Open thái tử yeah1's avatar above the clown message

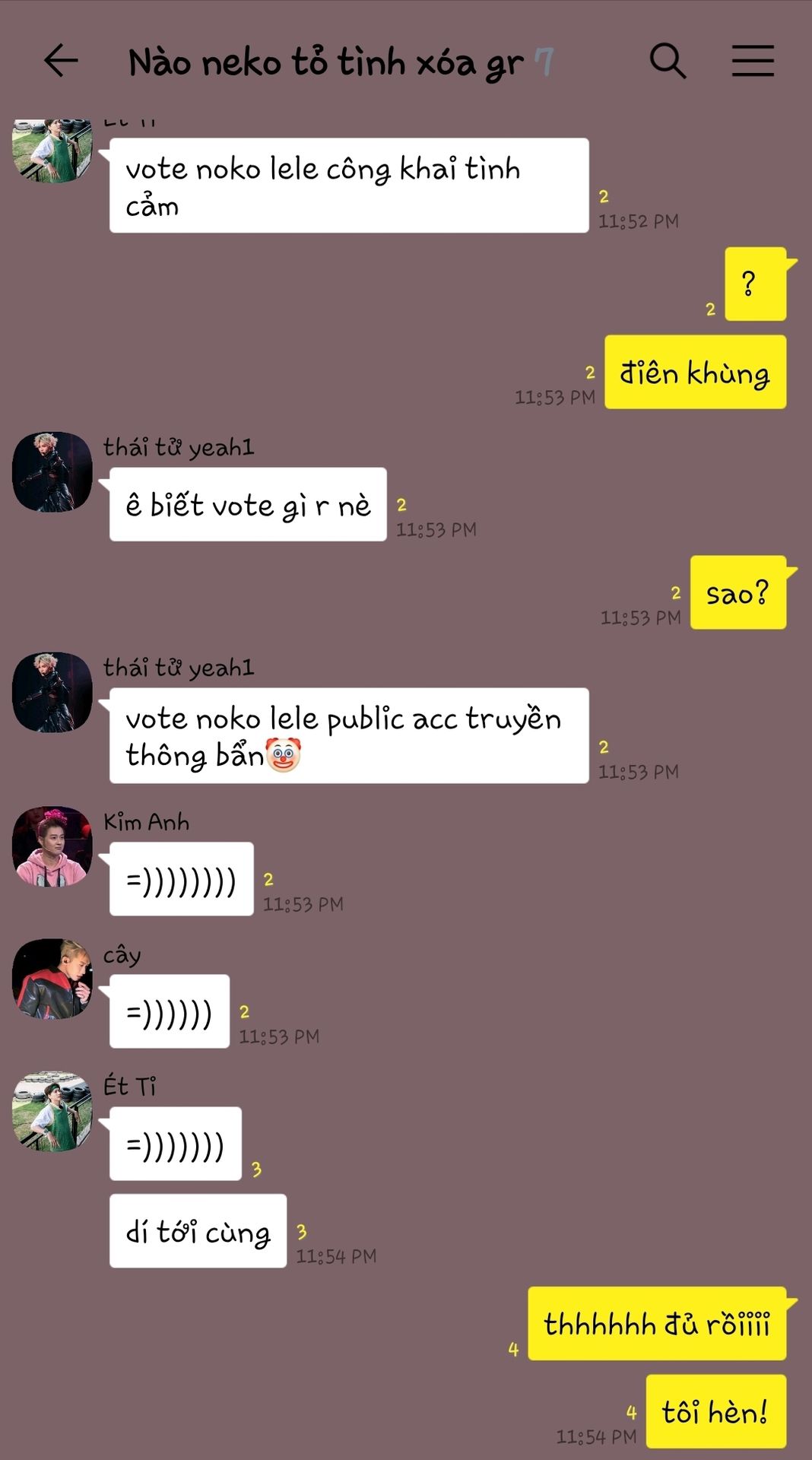52,692
